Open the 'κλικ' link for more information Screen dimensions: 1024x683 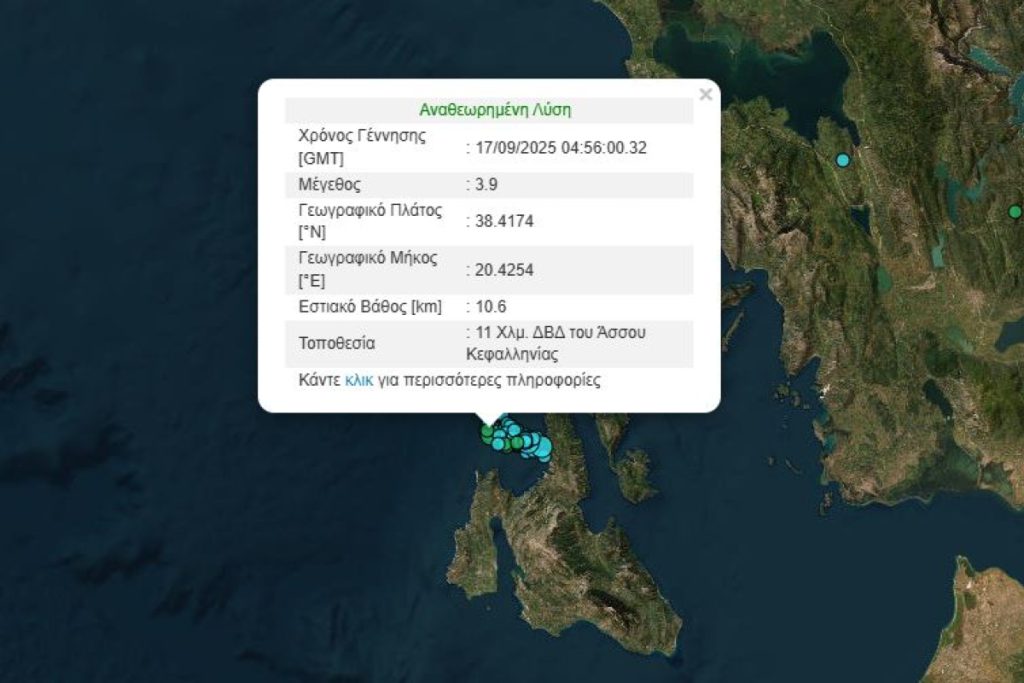(358, 381)
